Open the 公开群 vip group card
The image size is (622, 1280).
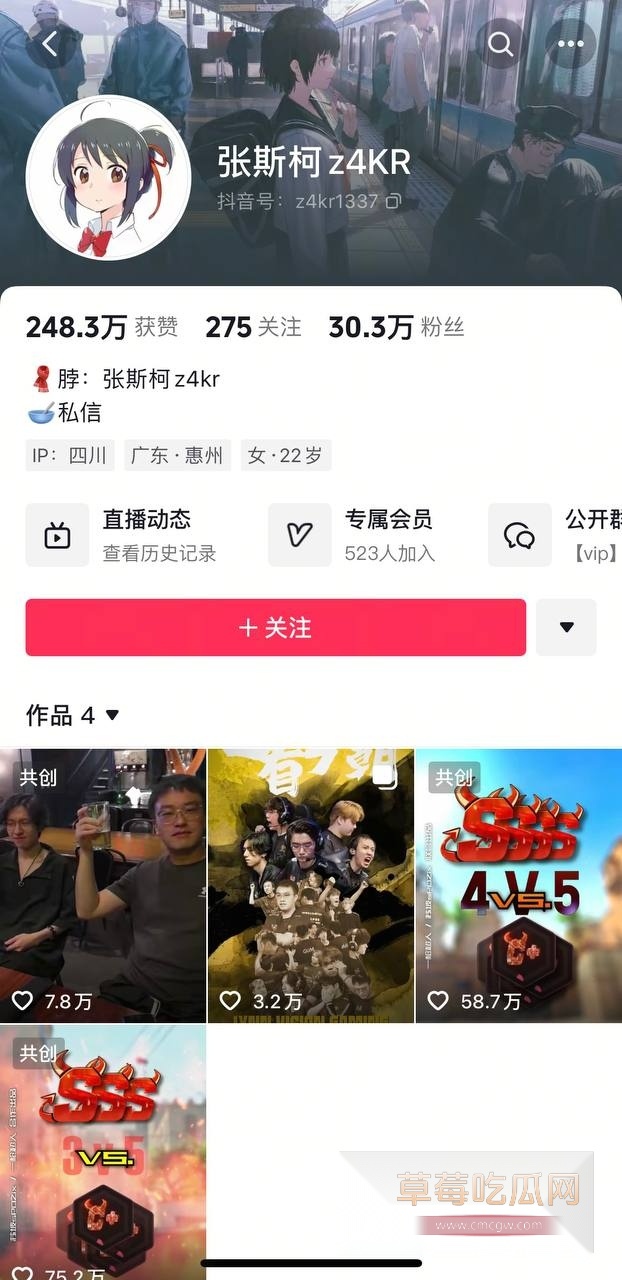(x=560, y=535)
